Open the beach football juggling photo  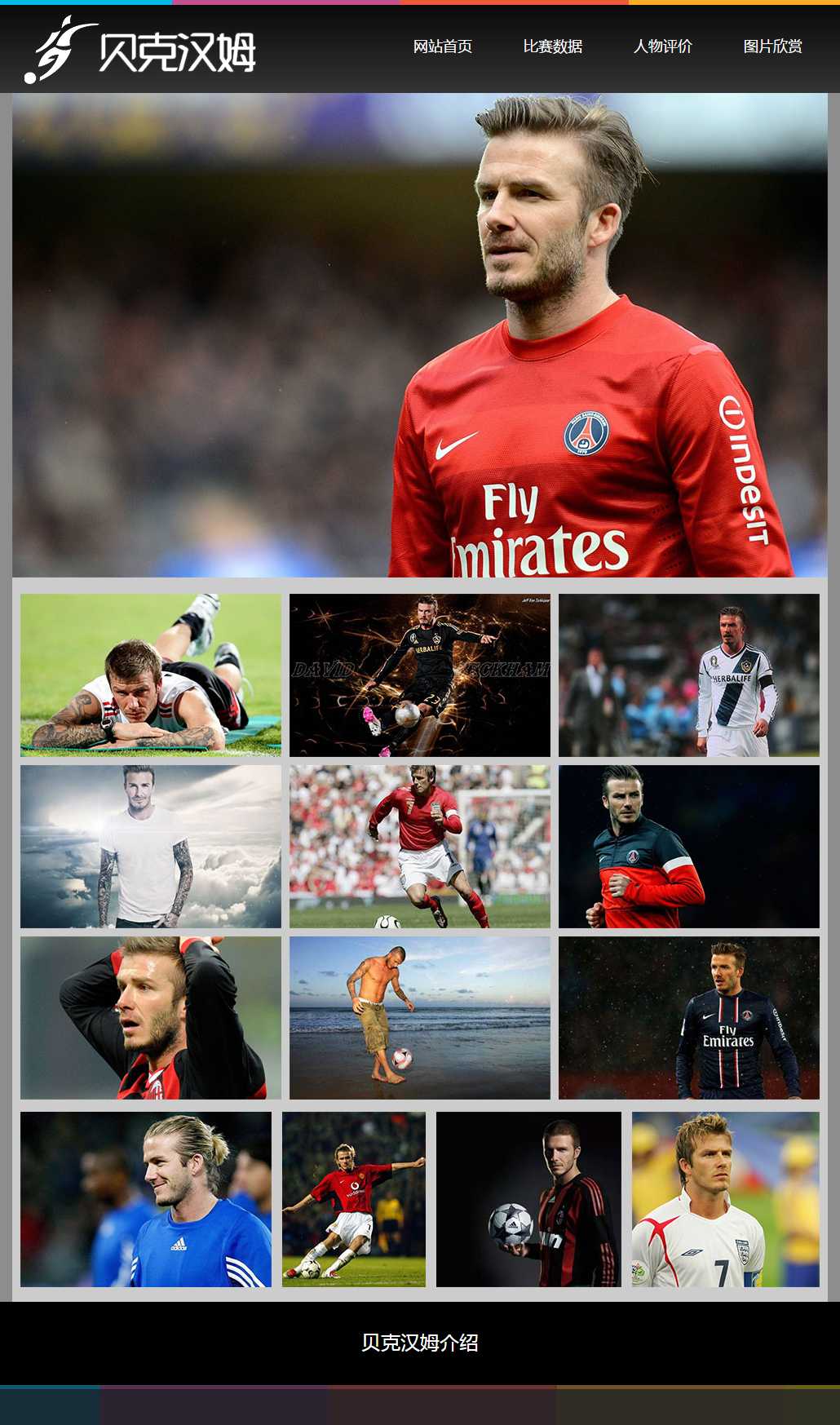pos(420,1017)
